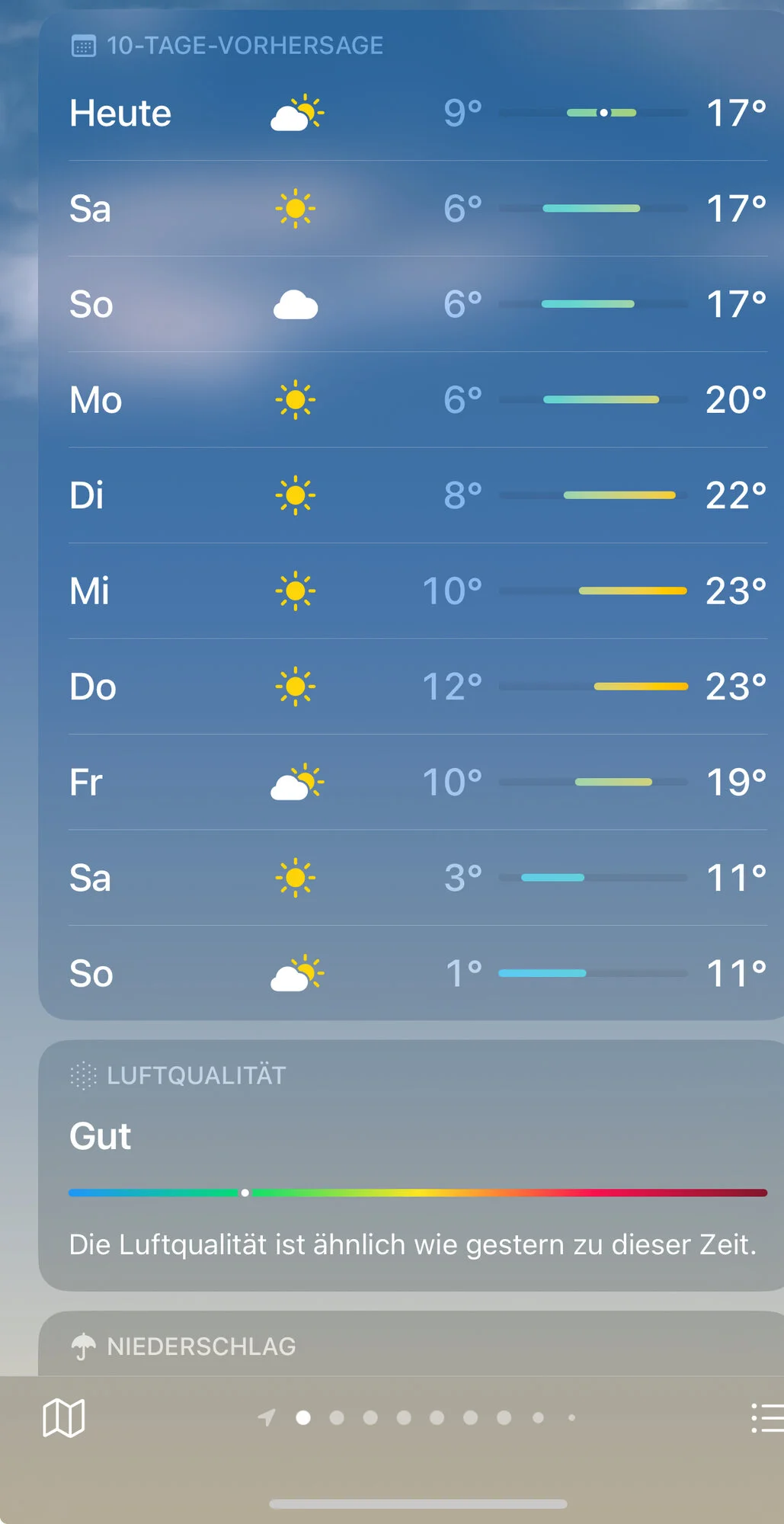
Task: View Di forecast details
Action: point(418,495)
